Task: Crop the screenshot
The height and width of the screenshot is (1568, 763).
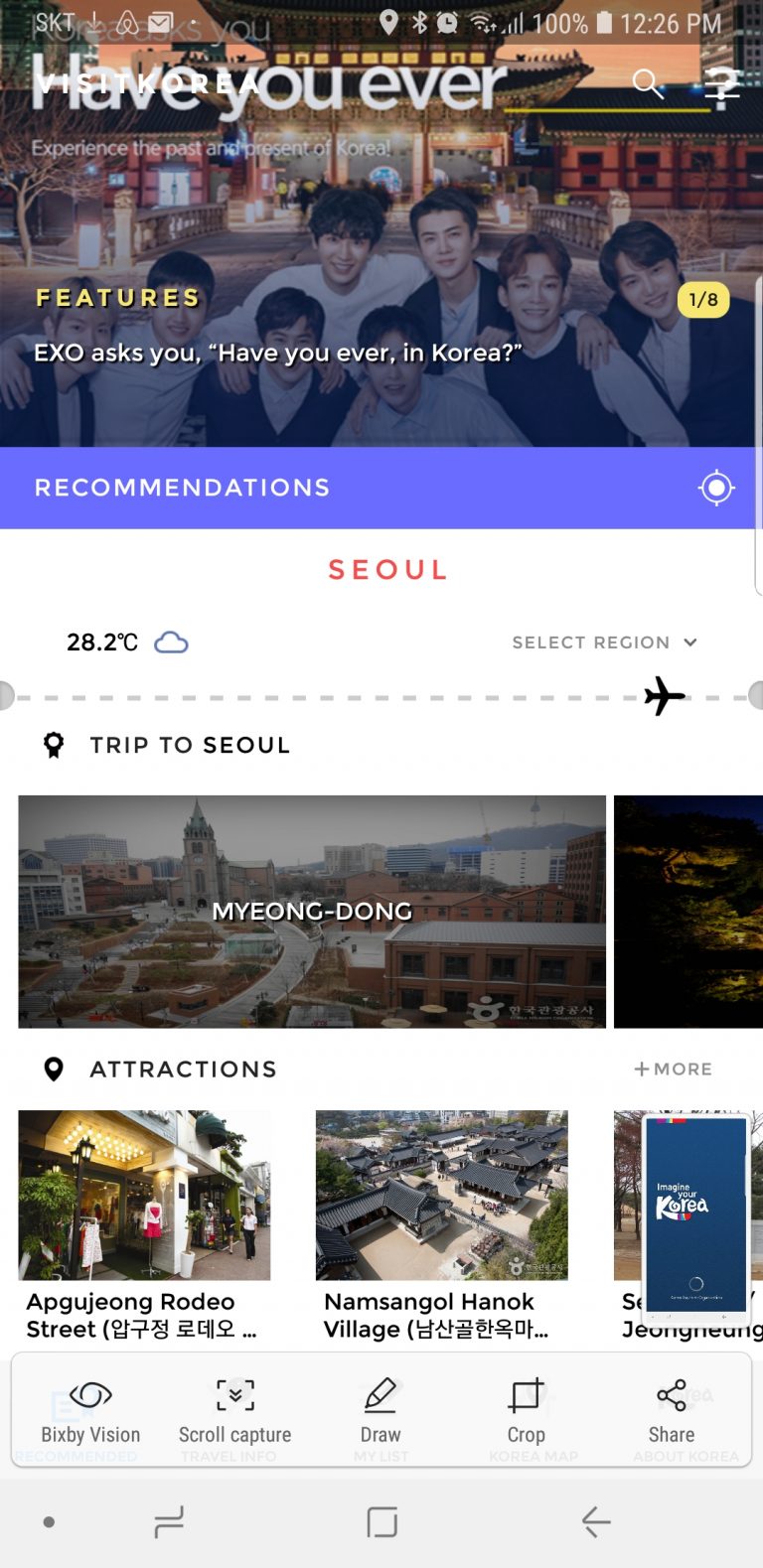Action: (x=526, y=1411)
